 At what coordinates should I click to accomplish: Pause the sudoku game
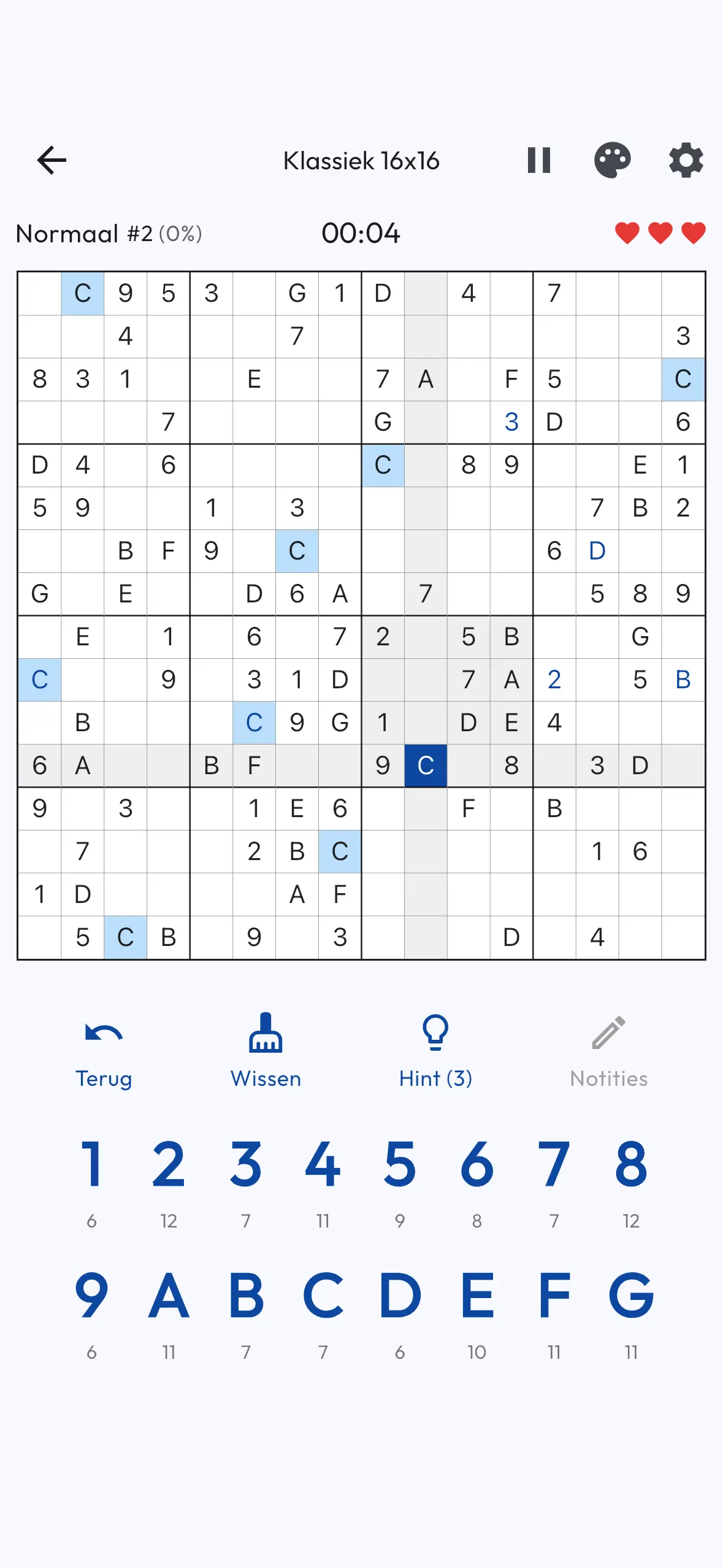click(538, 161)
